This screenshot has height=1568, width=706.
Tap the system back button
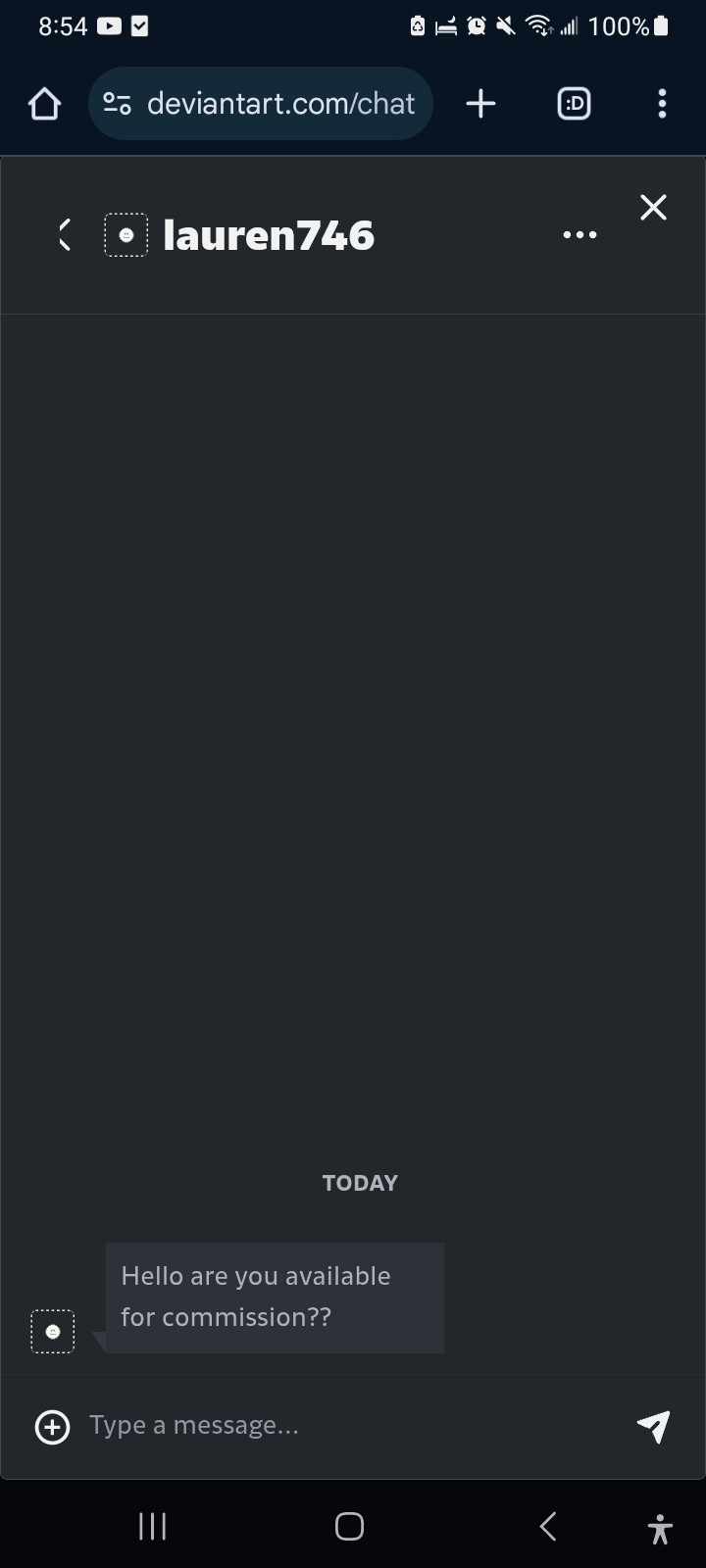(548, 1526)
